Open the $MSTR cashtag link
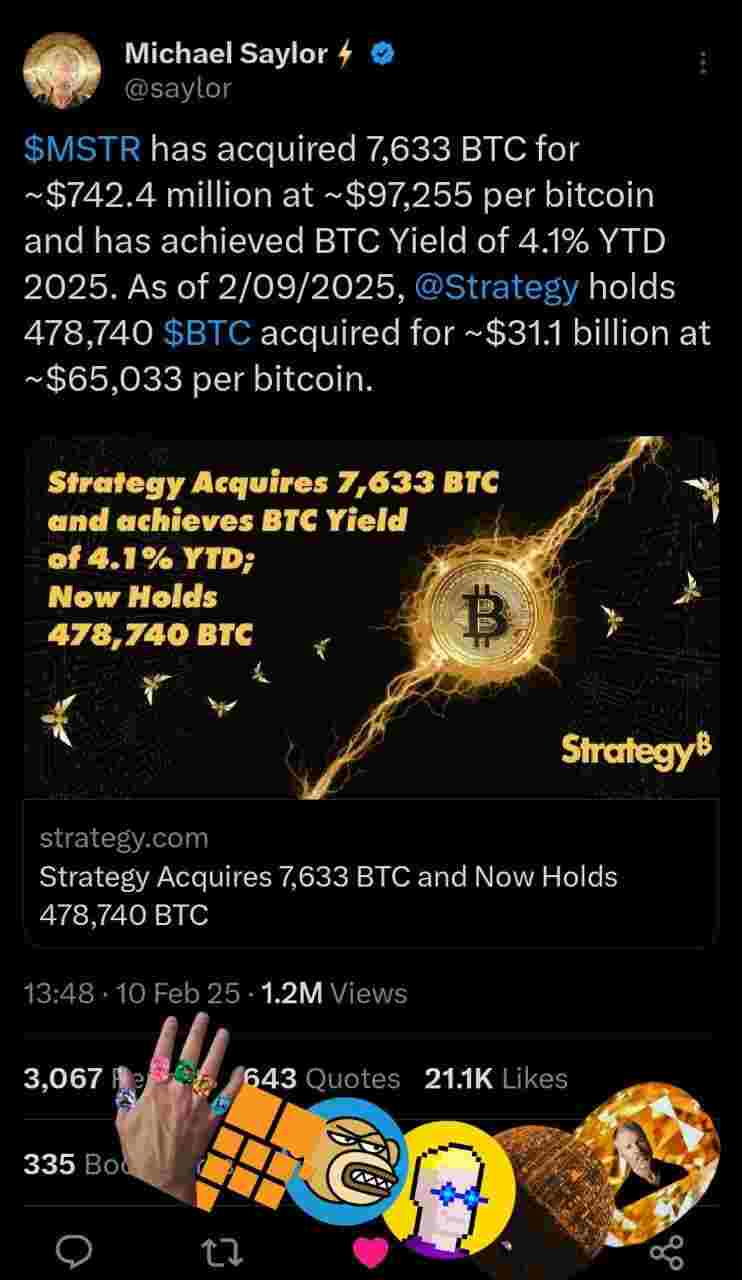Viewport: 742px width, 1280px height. (83, 150)
